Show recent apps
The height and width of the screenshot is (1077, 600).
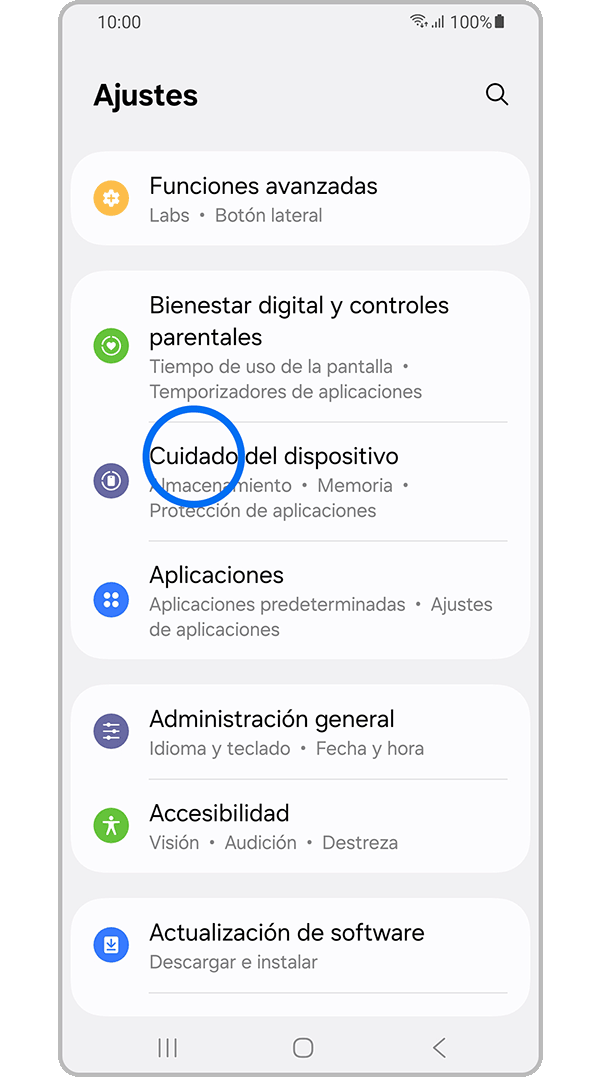coord(168,1047)
